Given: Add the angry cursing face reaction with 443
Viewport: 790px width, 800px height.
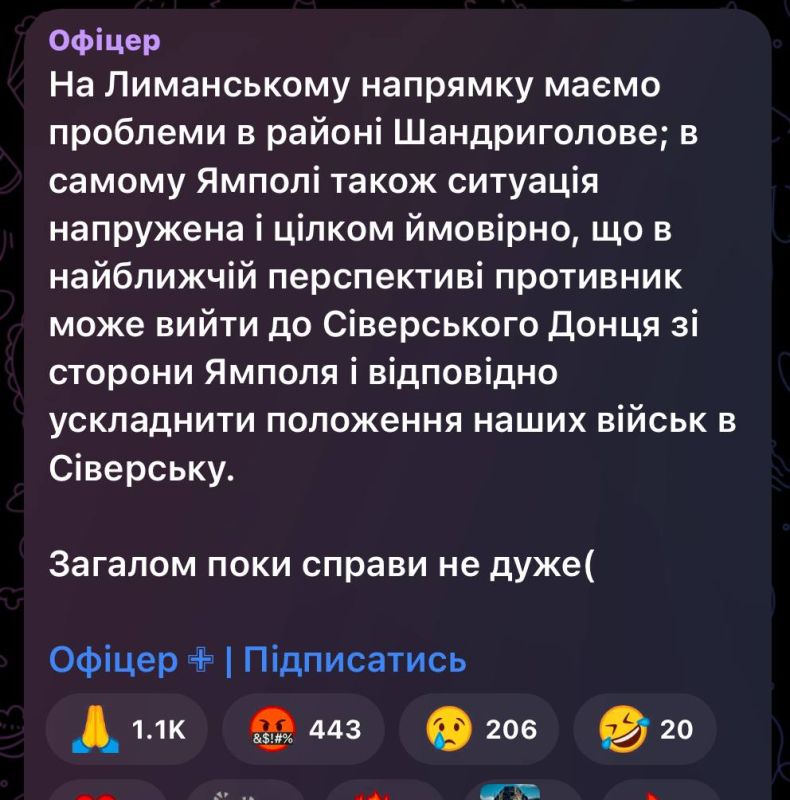Looking at the screenshot, I should (x=303, y=730).
